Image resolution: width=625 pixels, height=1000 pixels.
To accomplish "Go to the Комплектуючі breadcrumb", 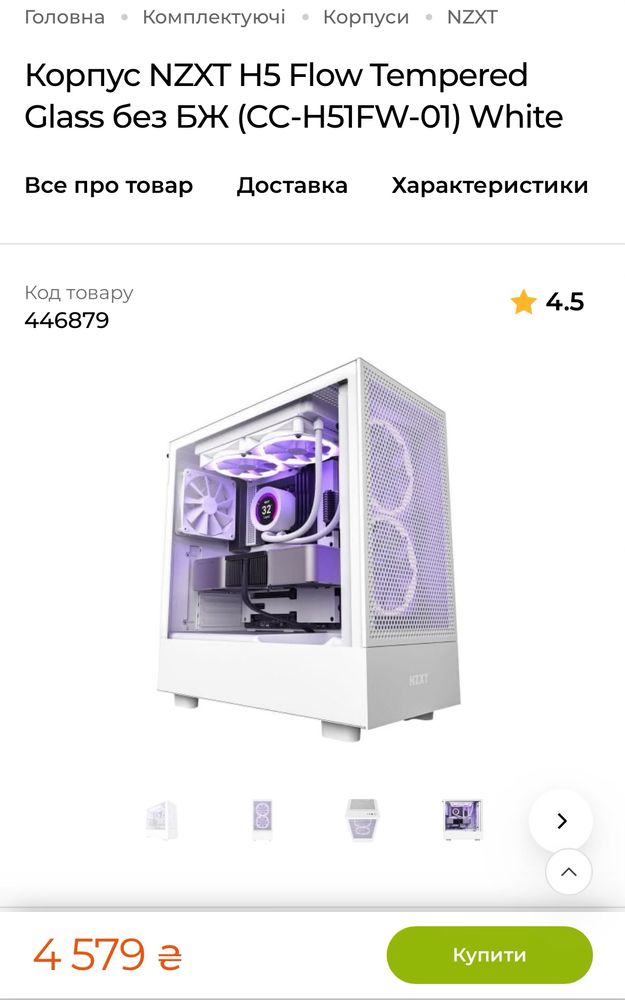I will 213,17.
